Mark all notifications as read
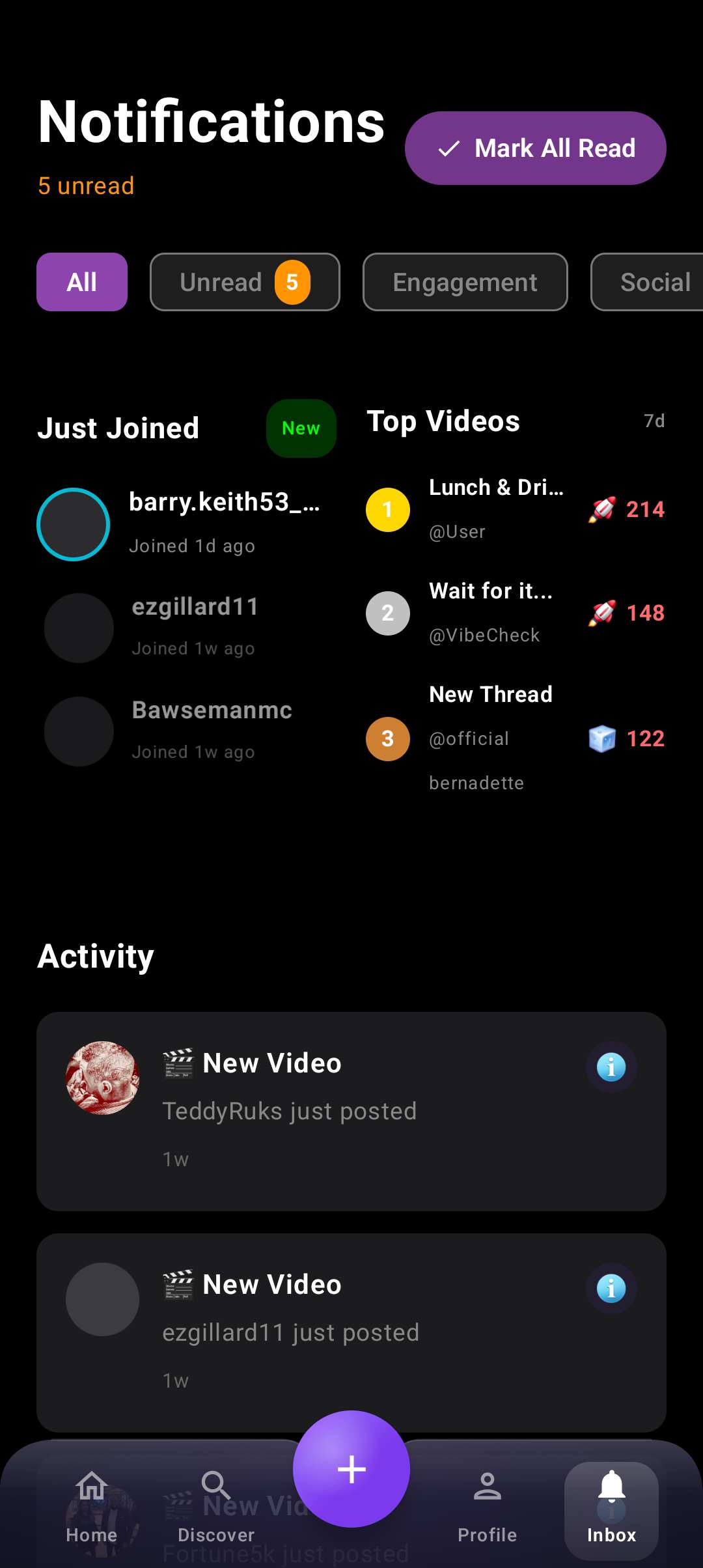Viewport: 703px width, 1568px height. (535, 148)
